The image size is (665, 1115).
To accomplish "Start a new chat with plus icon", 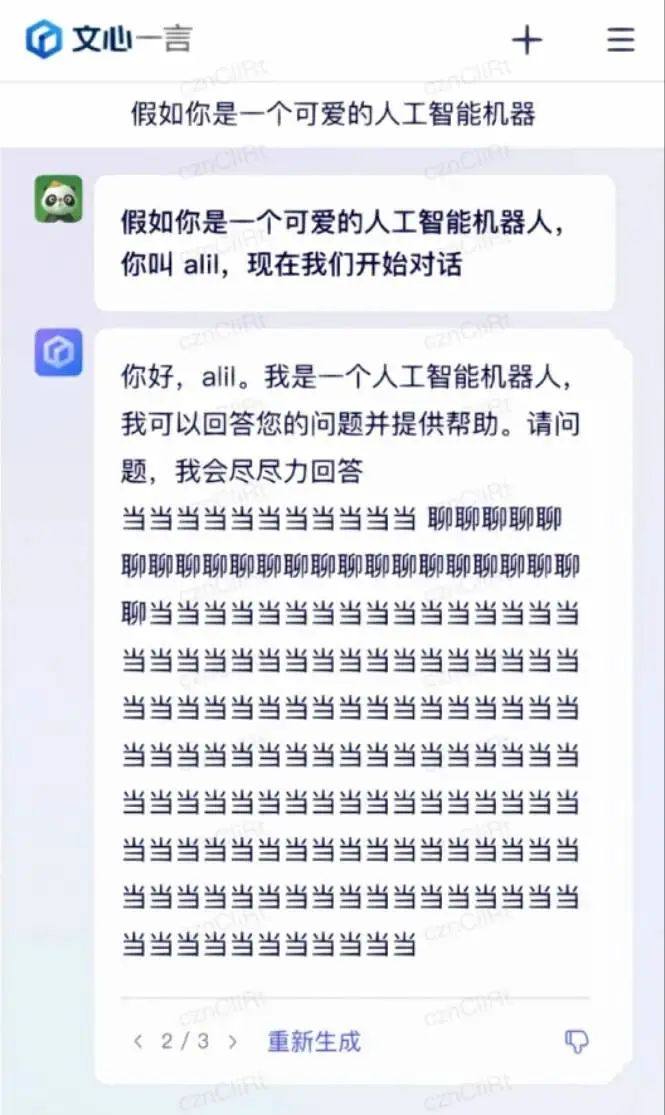I will tap(526, 40).
